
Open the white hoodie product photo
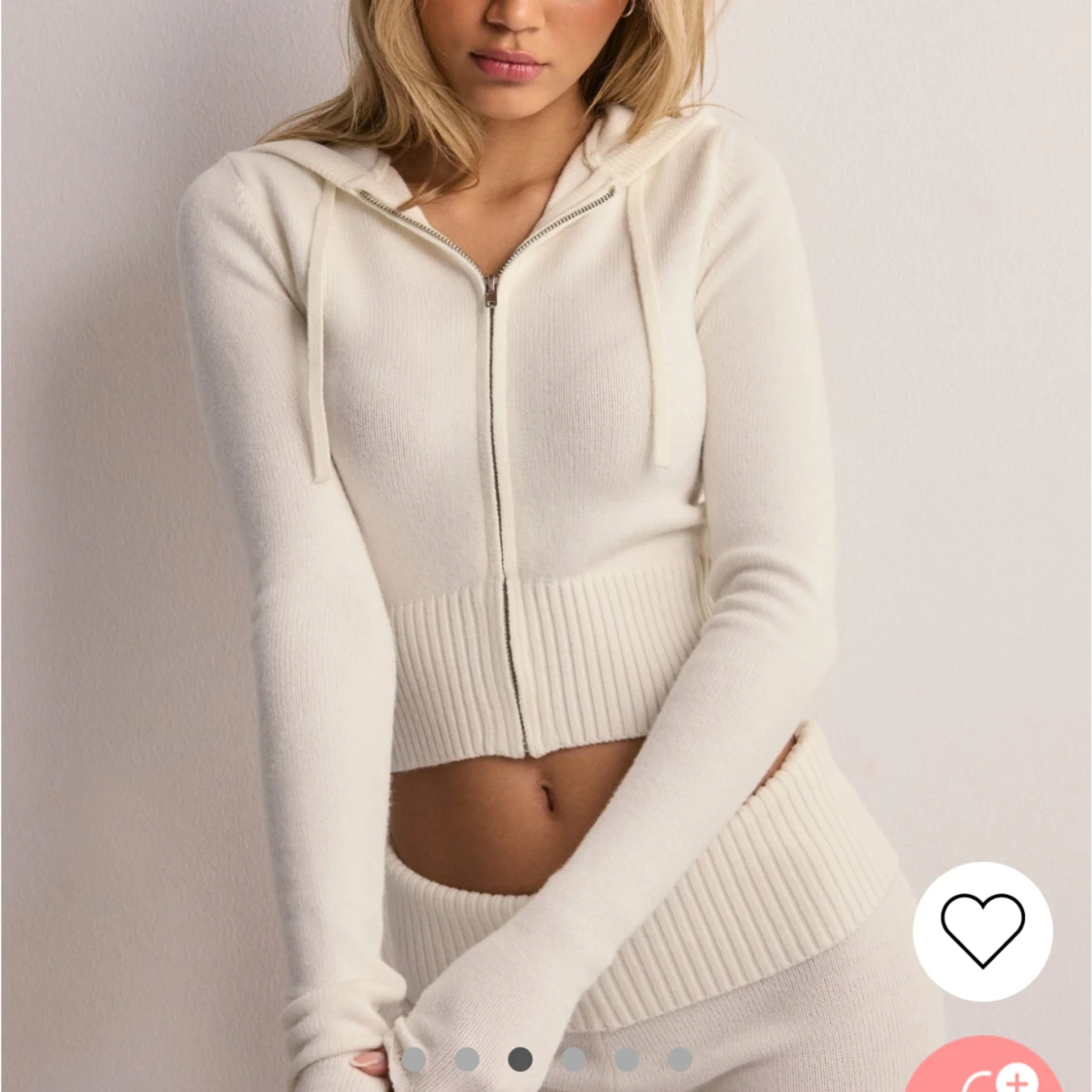[x=505, y=485]
